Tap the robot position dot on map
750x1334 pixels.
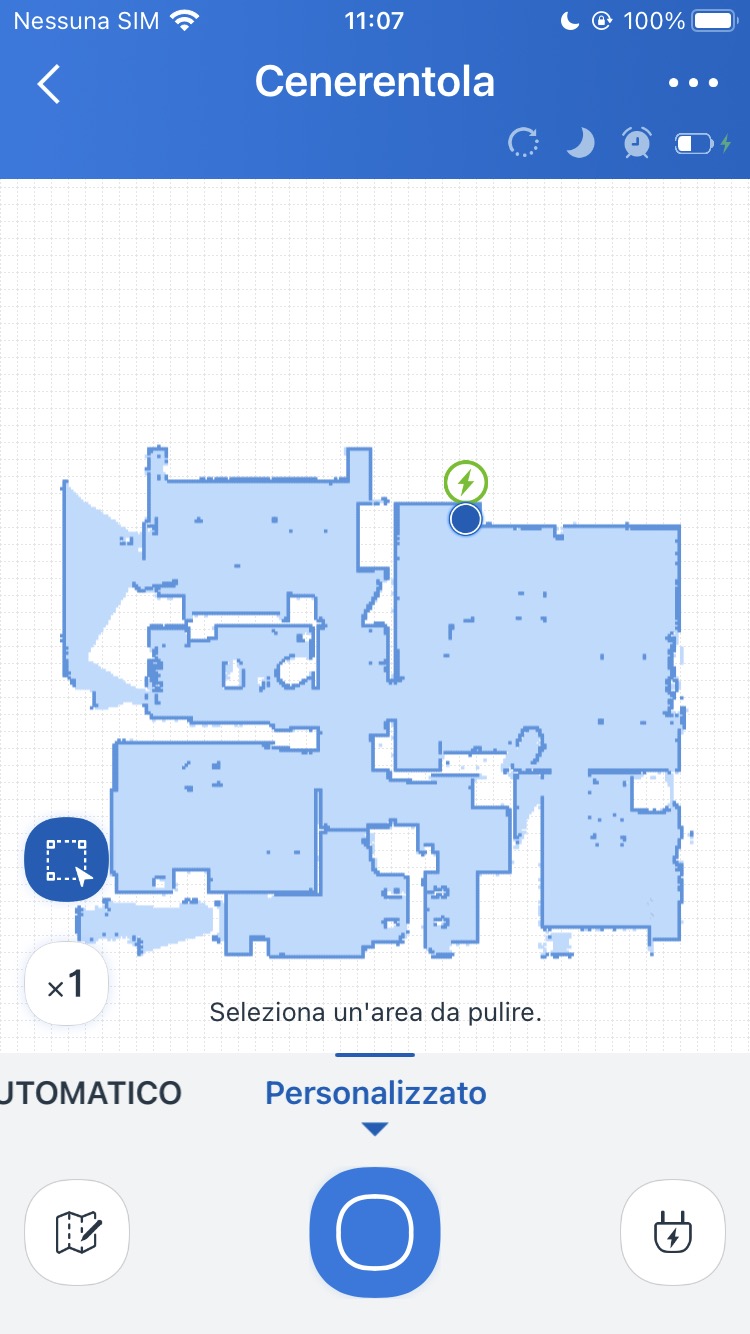pyautogui.click(x=465, y=519)
